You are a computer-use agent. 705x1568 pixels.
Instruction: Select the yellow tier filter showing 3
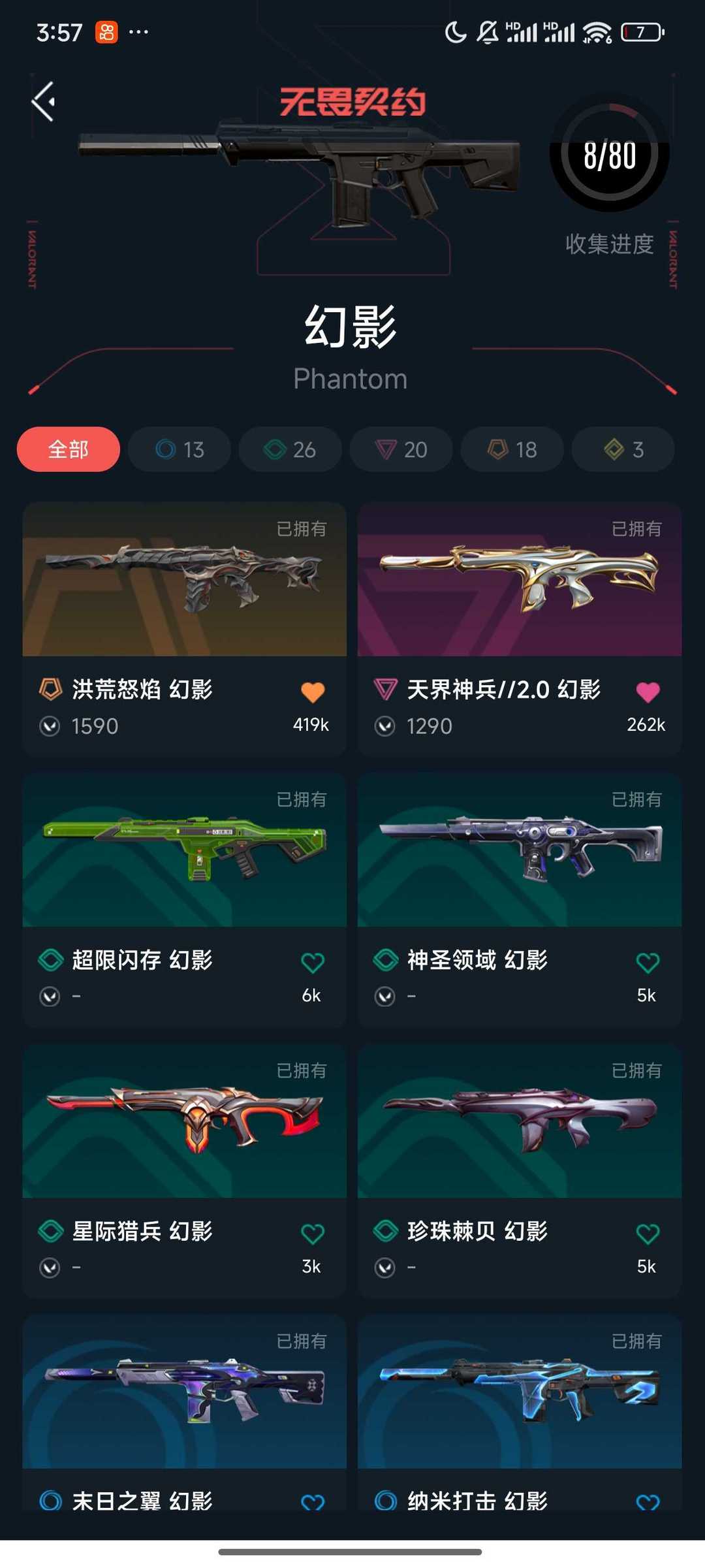tap(622, 449)
